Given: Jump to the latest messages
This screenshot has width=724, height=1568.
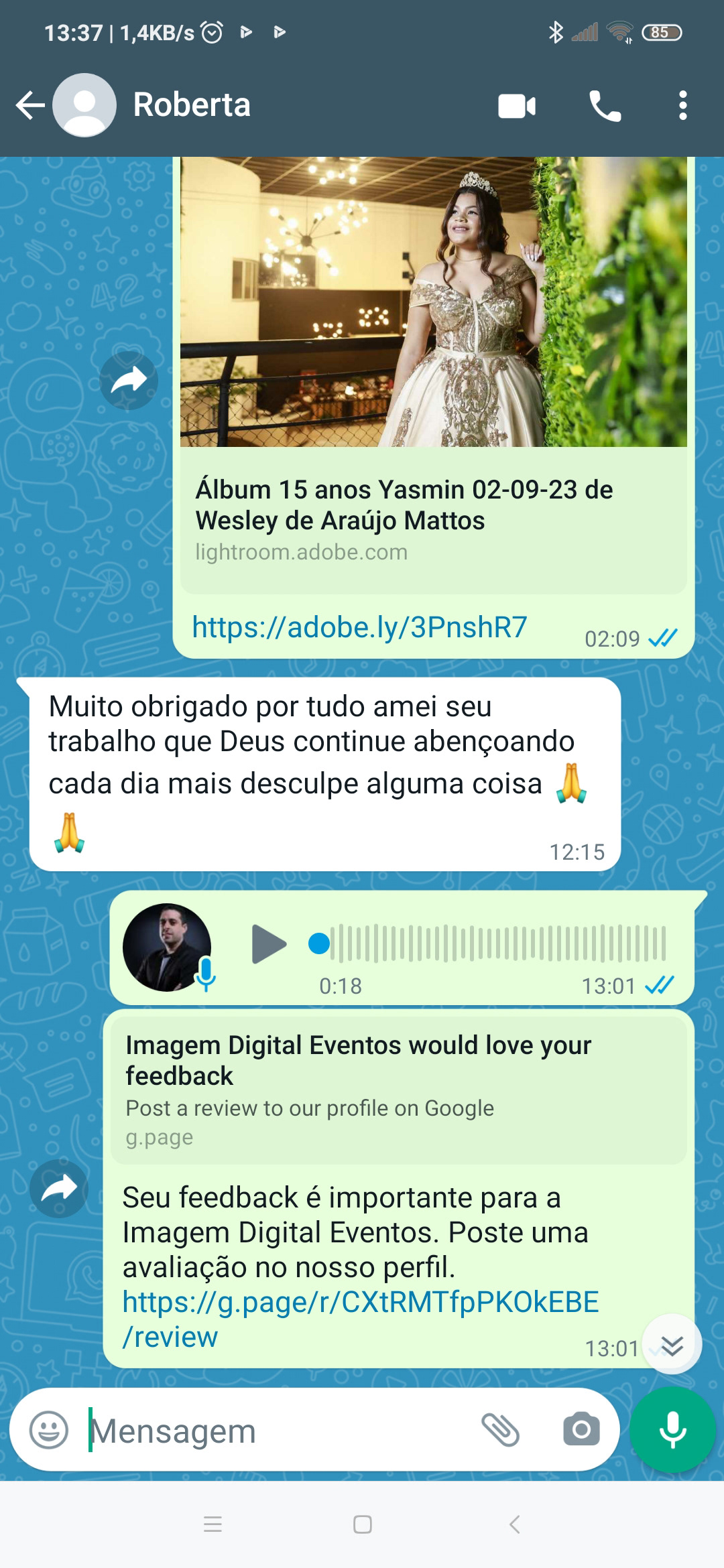Looking at the screenshot, I should tap(672, 1344).
